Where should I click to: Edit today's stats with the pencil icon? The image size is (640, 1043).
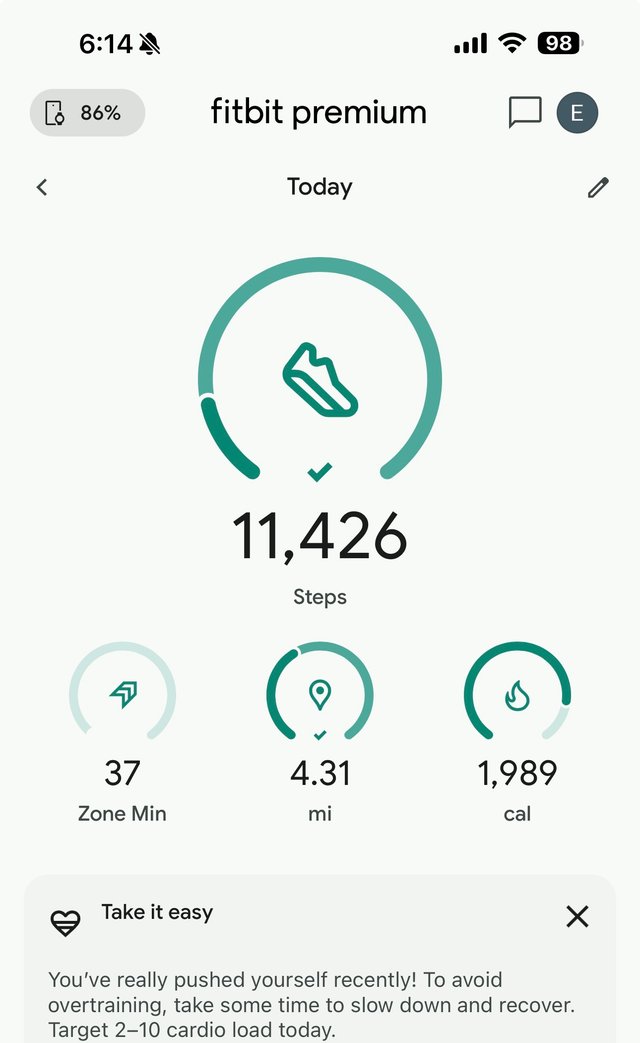coord(598,187)
